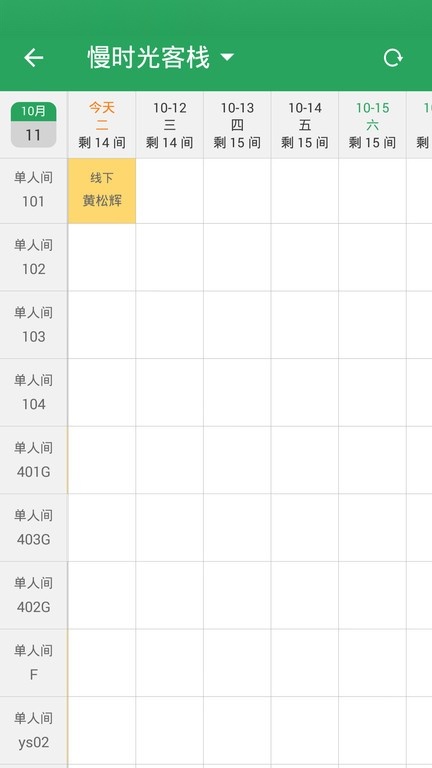This screenshot has height=768, width=432.
Task: Open the 单人间 104 room row header
Action: point(33,392)
